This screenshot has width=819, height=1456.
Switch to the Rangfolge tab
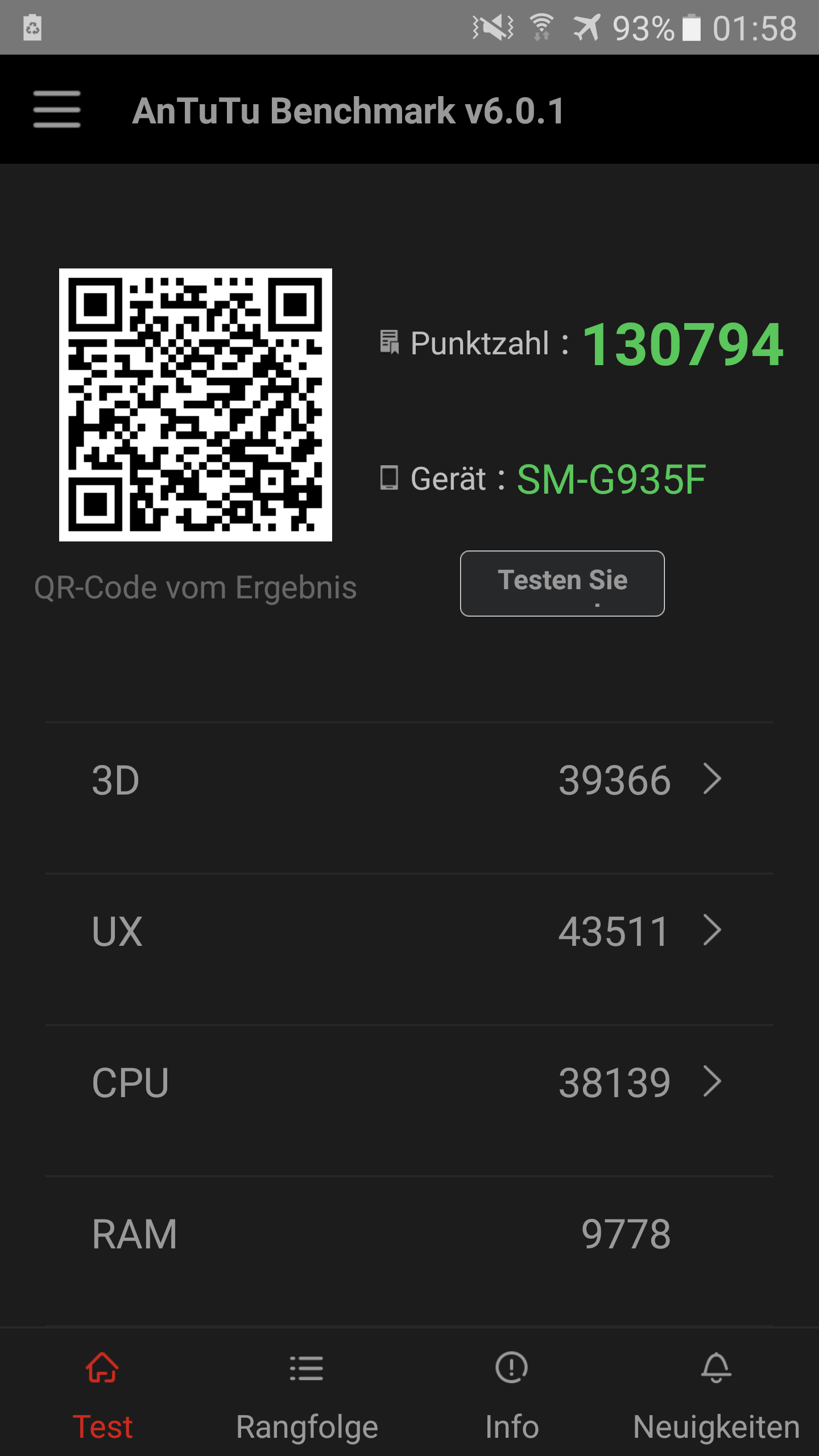click(307, 1393)
